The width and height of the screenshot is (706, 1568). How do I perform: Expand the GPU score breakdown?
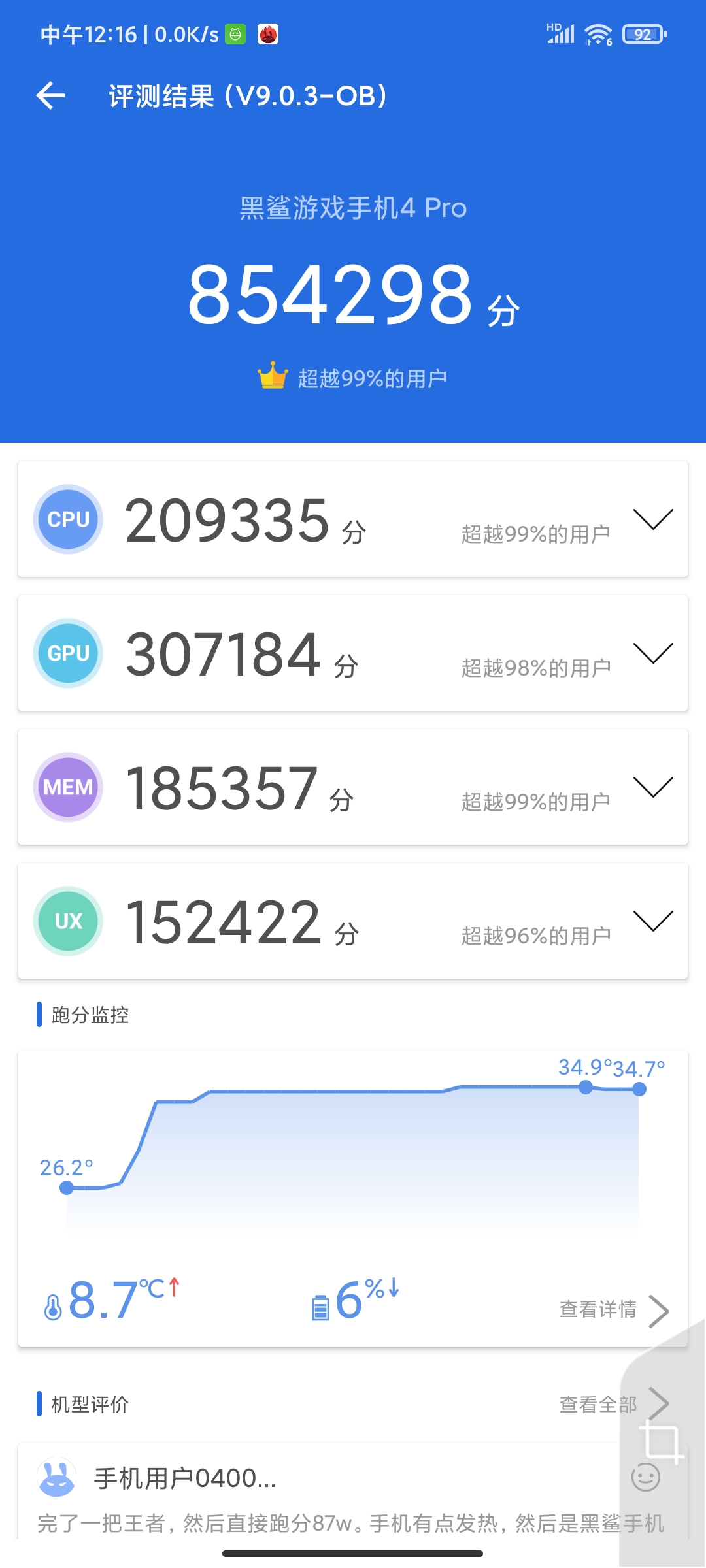(653, 653)
